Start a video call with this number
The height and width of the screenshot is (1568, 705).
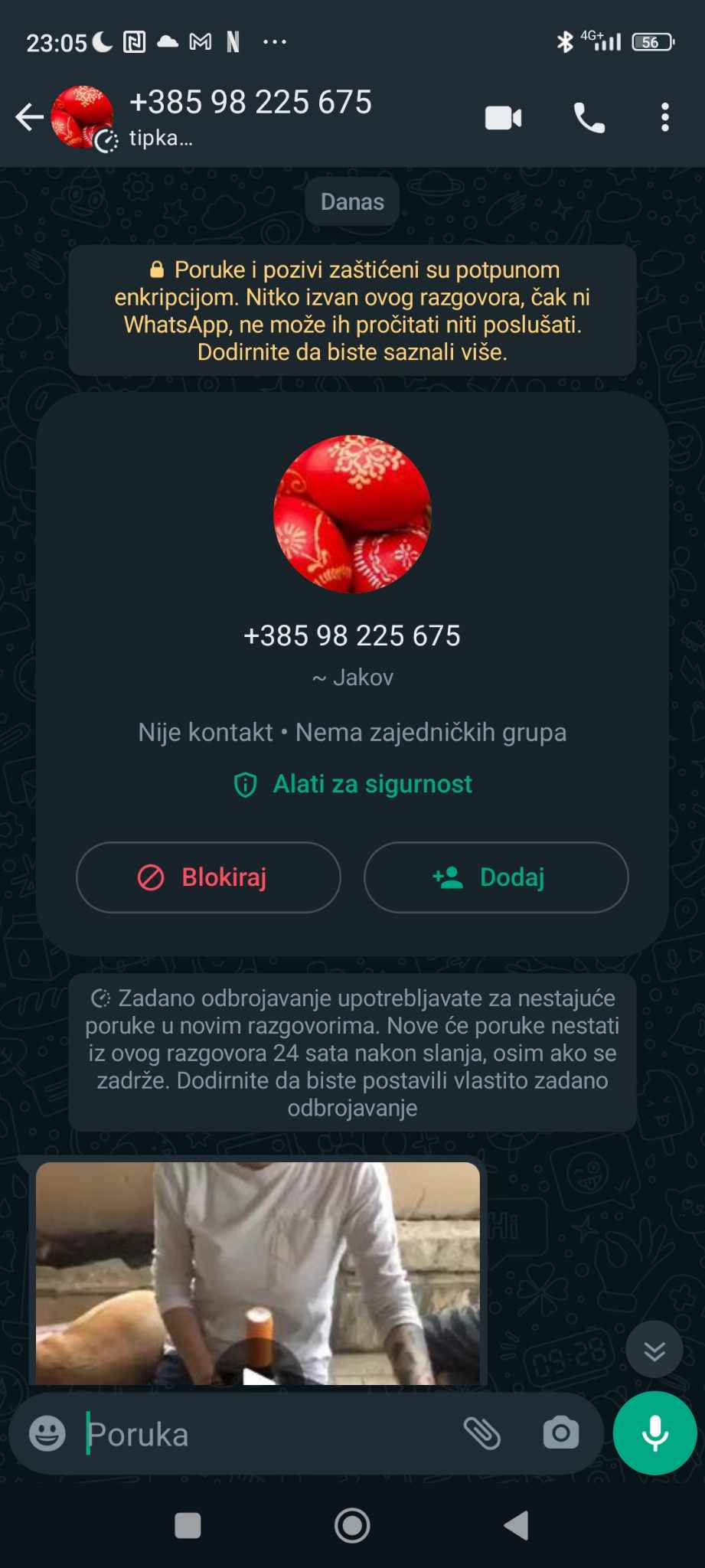pyautogui.click(x=504, y=118)
